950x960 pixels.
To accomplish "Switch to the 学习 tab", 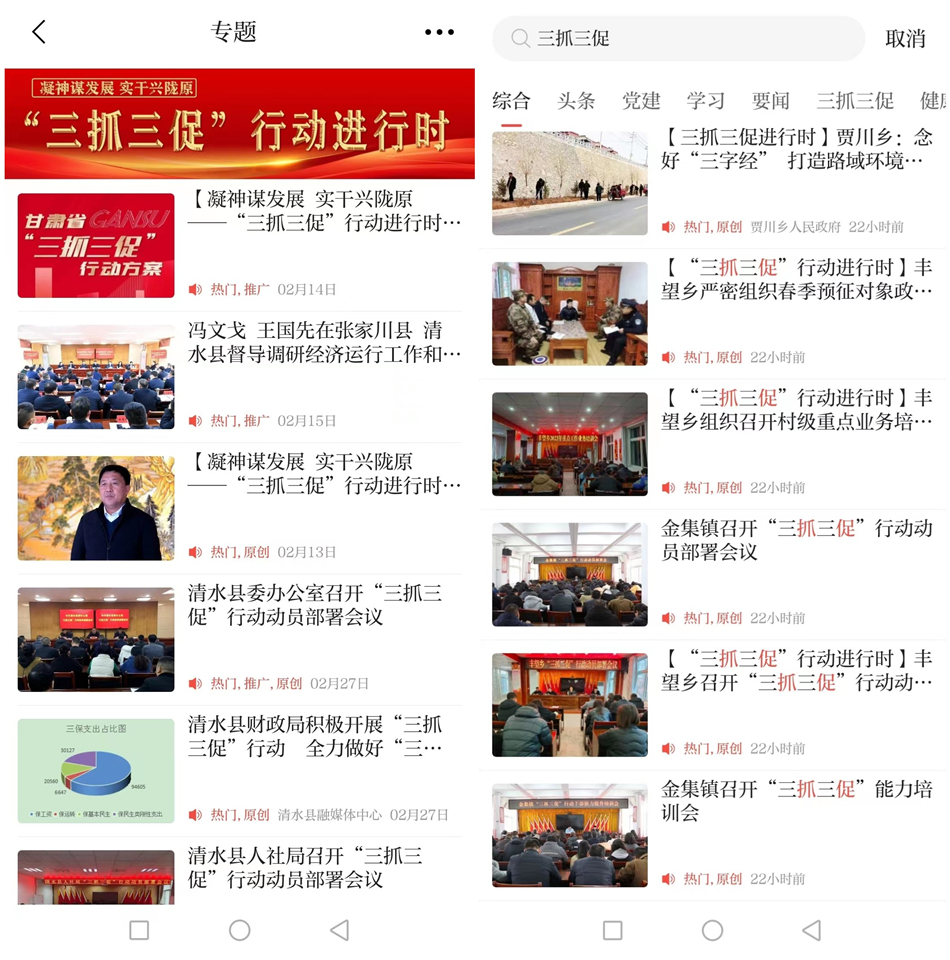I will pos(706,101).
